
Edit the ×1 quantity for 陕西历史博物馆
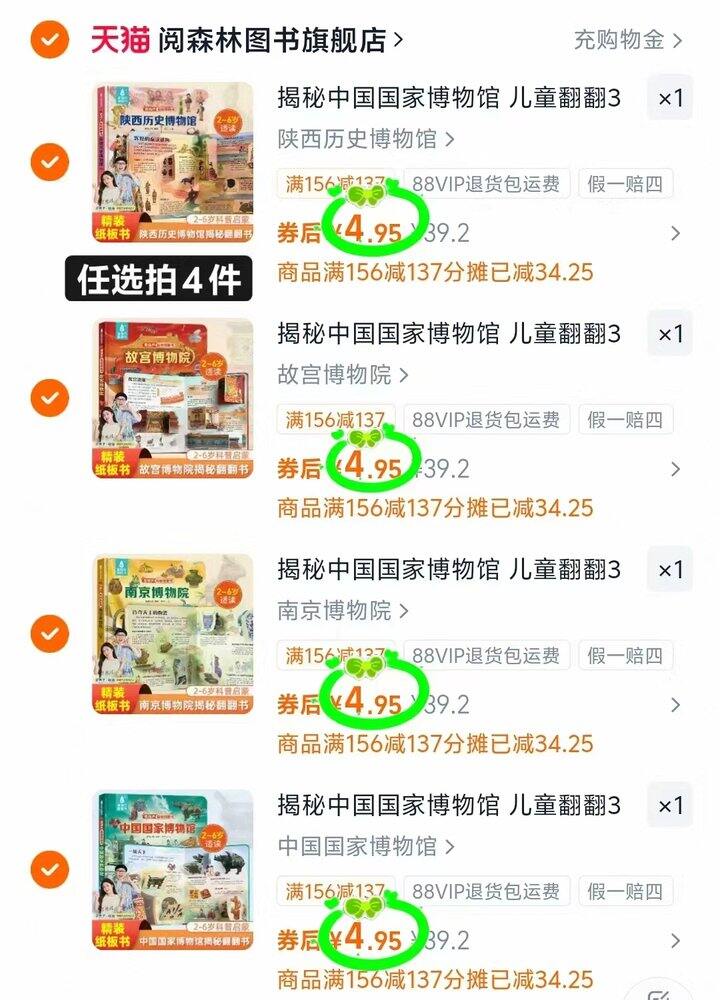click(669, 98)
